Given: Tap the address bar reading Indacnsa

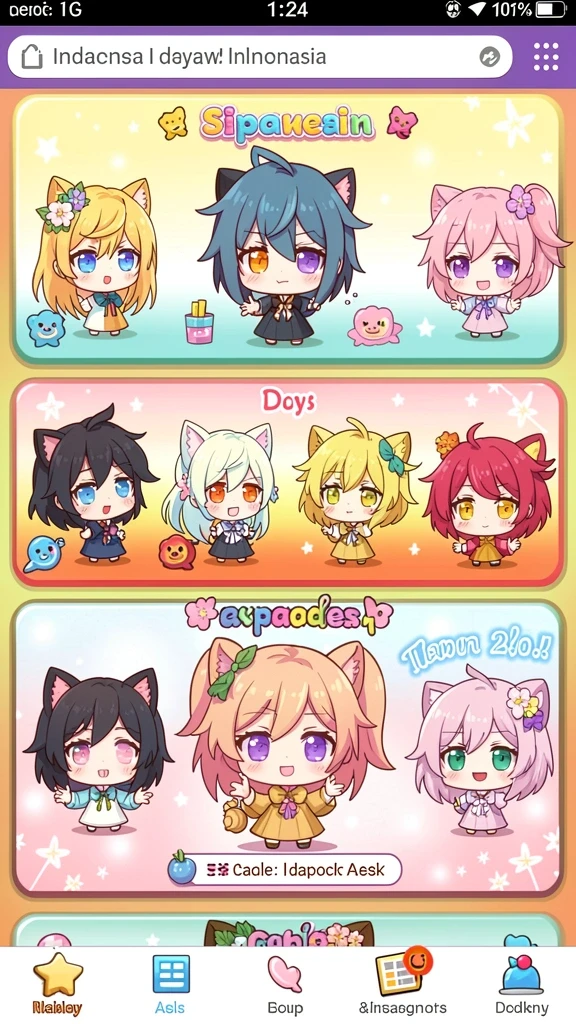Looking at the screenshot, I should pyautogui.click(x=259, y=57).
